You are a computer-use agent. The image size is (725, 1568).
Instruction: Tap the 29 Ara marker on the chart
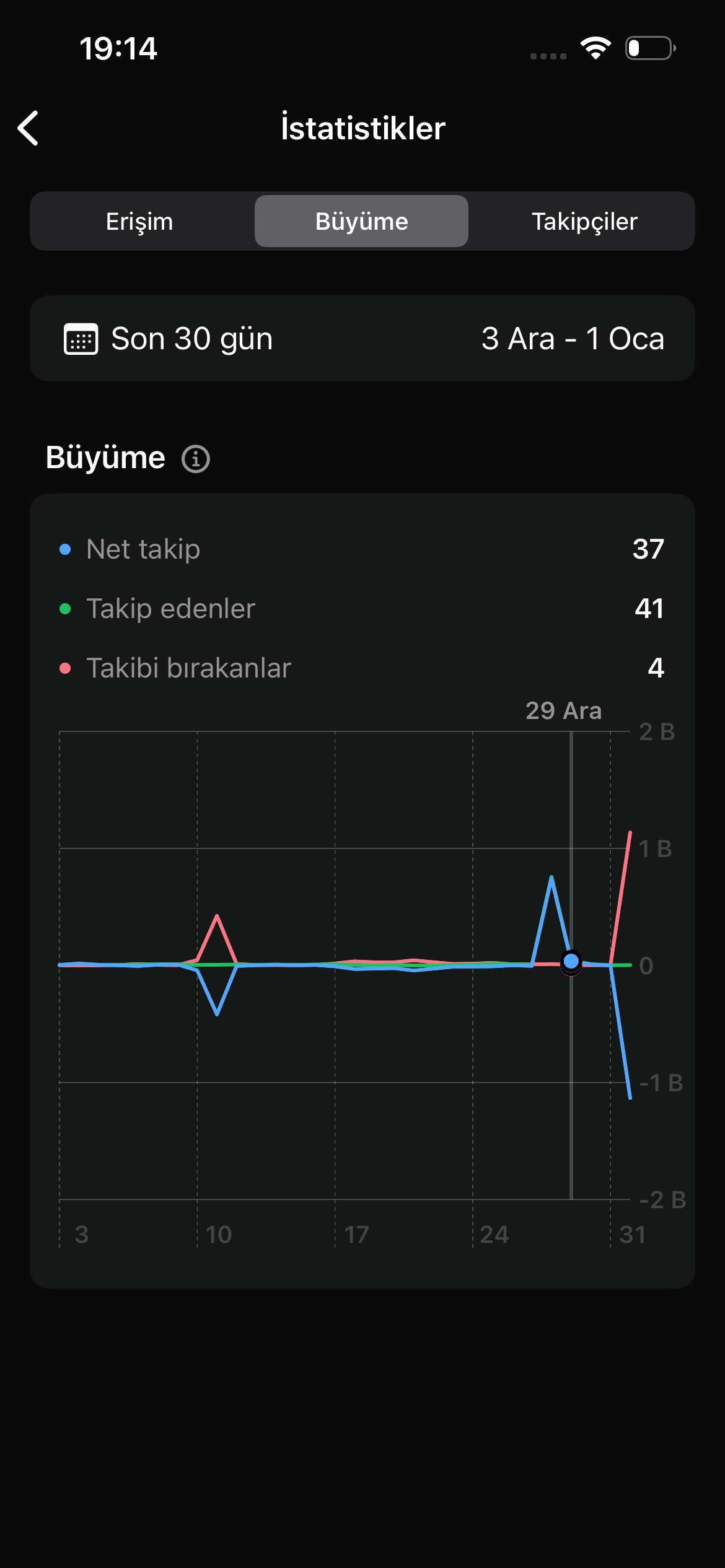571,961
